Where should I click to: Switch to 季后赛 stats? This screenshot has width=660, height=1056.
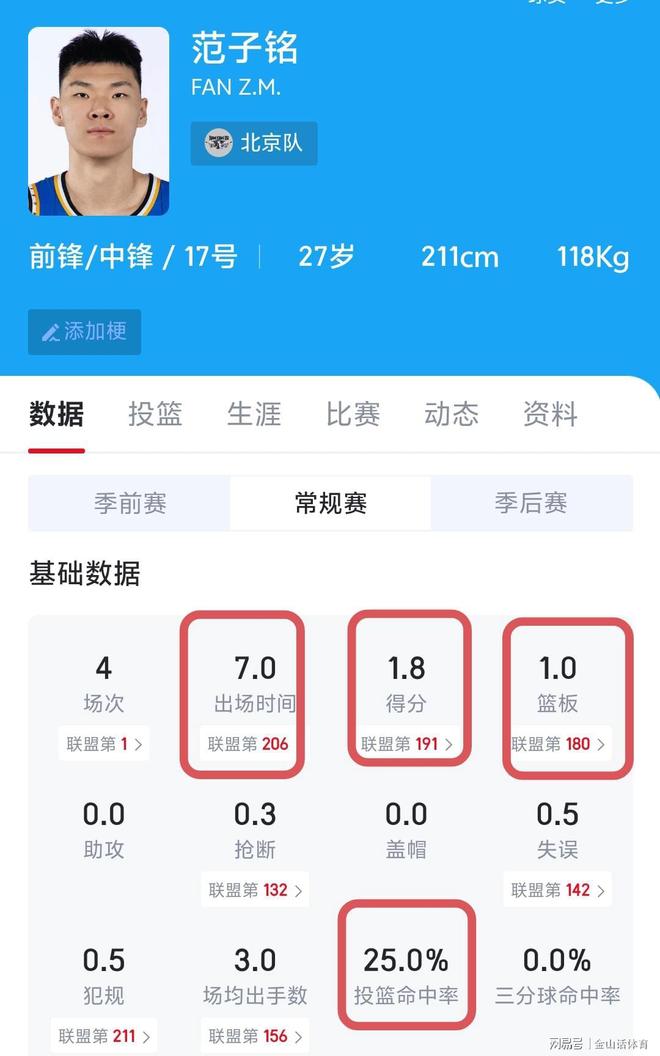531,503
